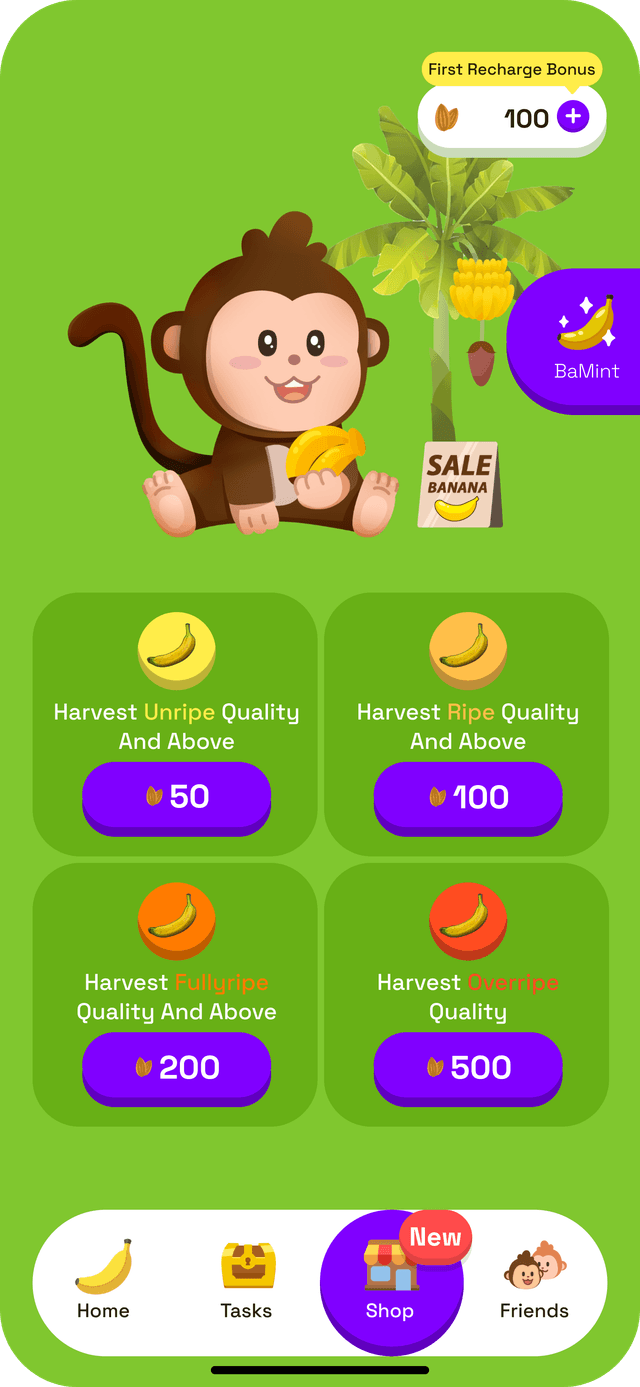
Task: Switch to the Home tab
Action: (104, 1280)
